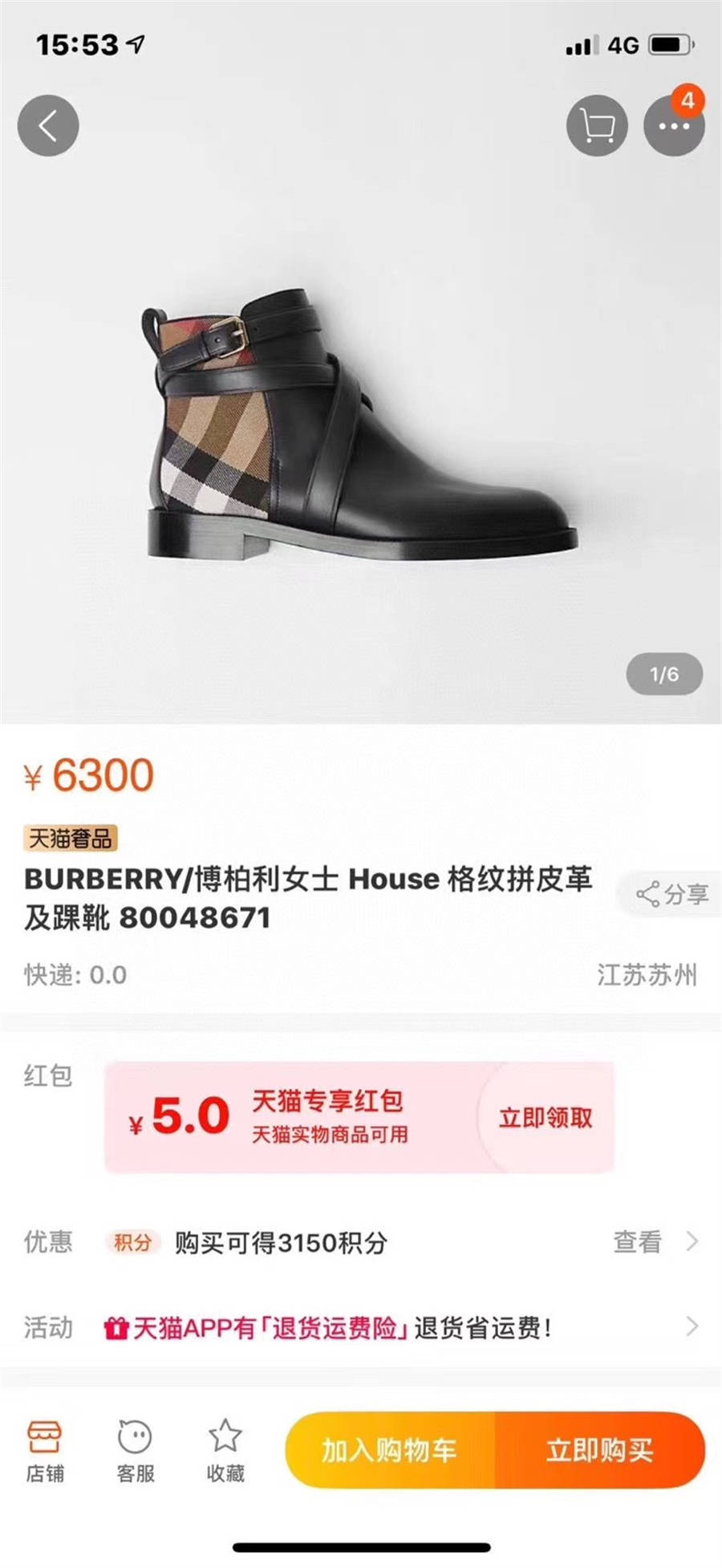Add product to favorites via 收藏

pyautogui.click(x=225, y=1451)
